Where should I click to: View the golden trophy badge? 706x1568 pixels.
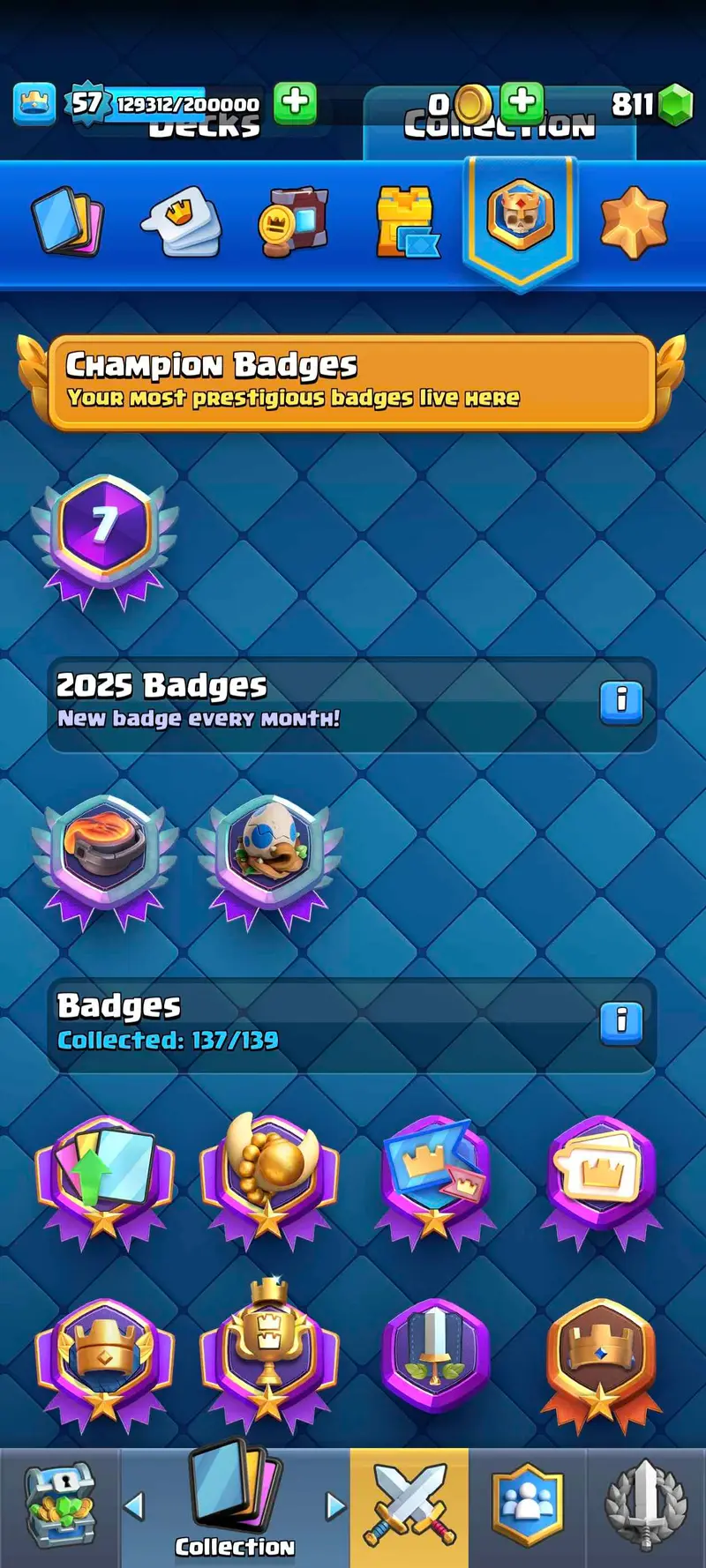(x=269, y=1349)
